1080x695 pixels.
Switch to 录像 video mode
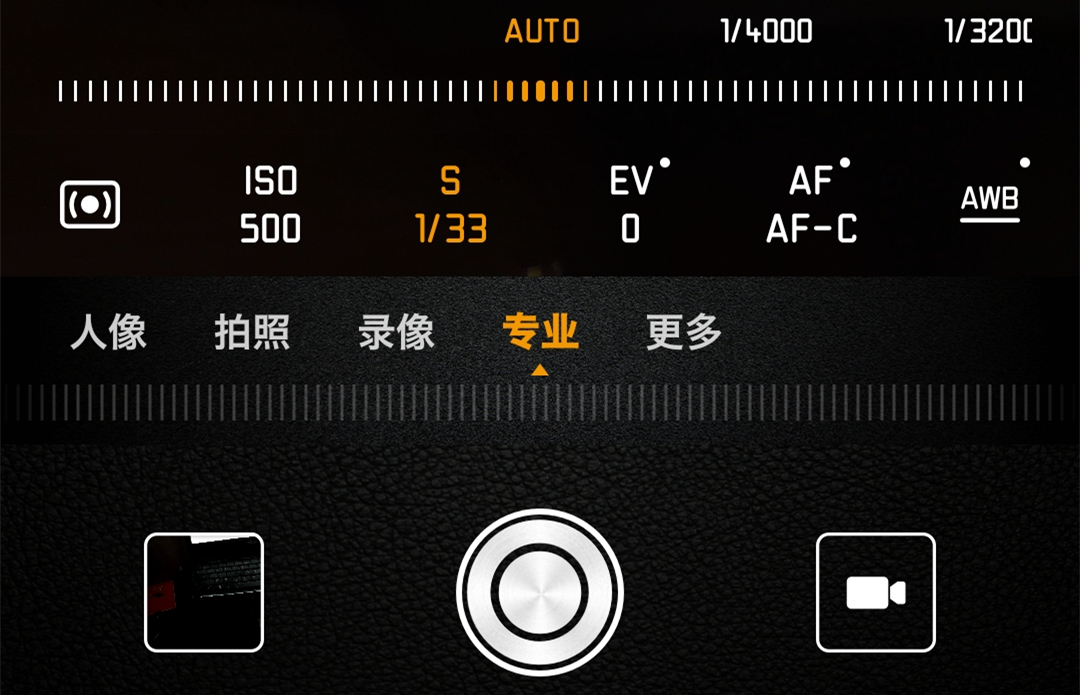(x=396, y=332)
